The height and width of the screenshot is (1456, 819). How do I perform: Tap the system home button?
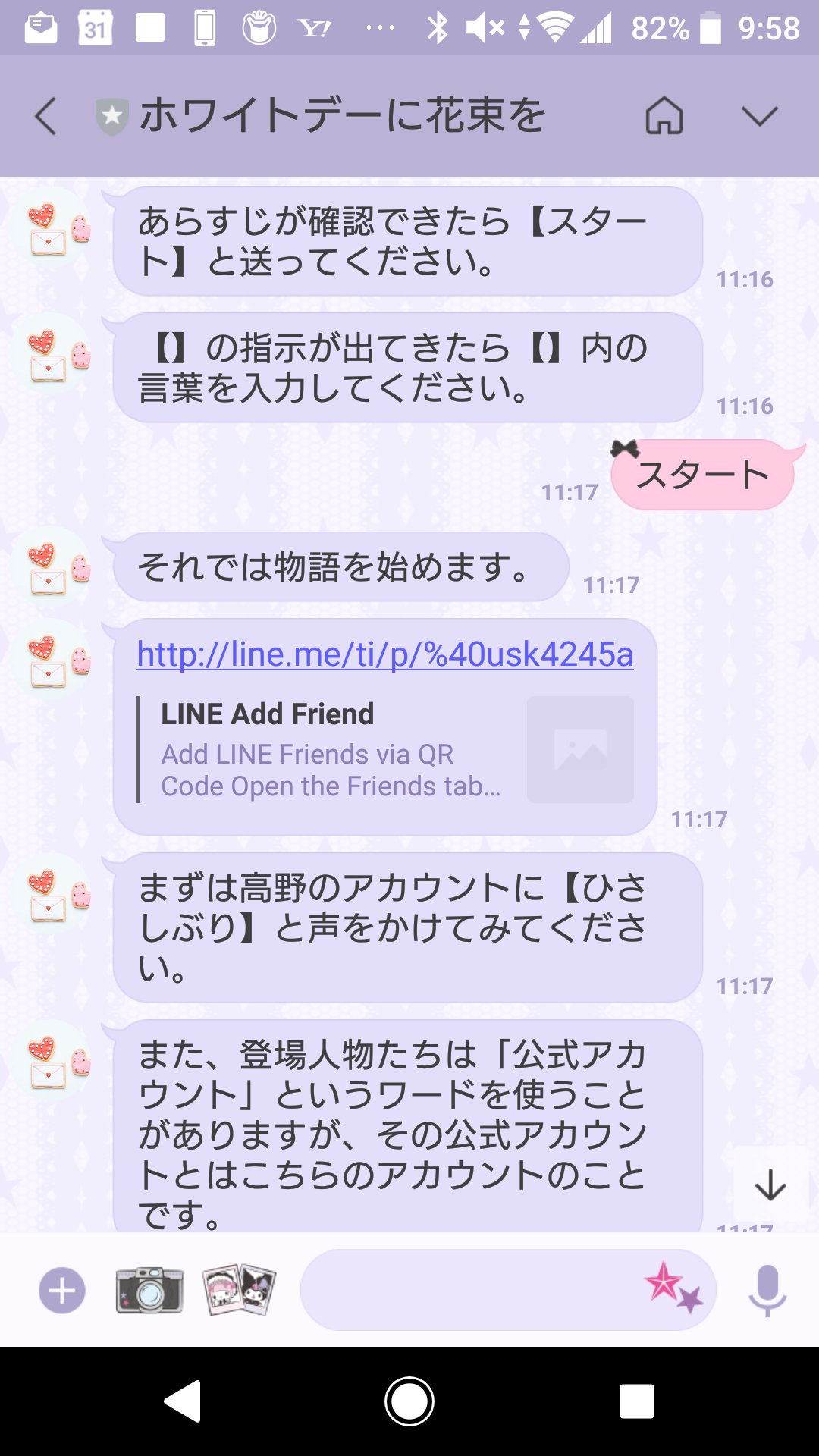(409, 1401)
